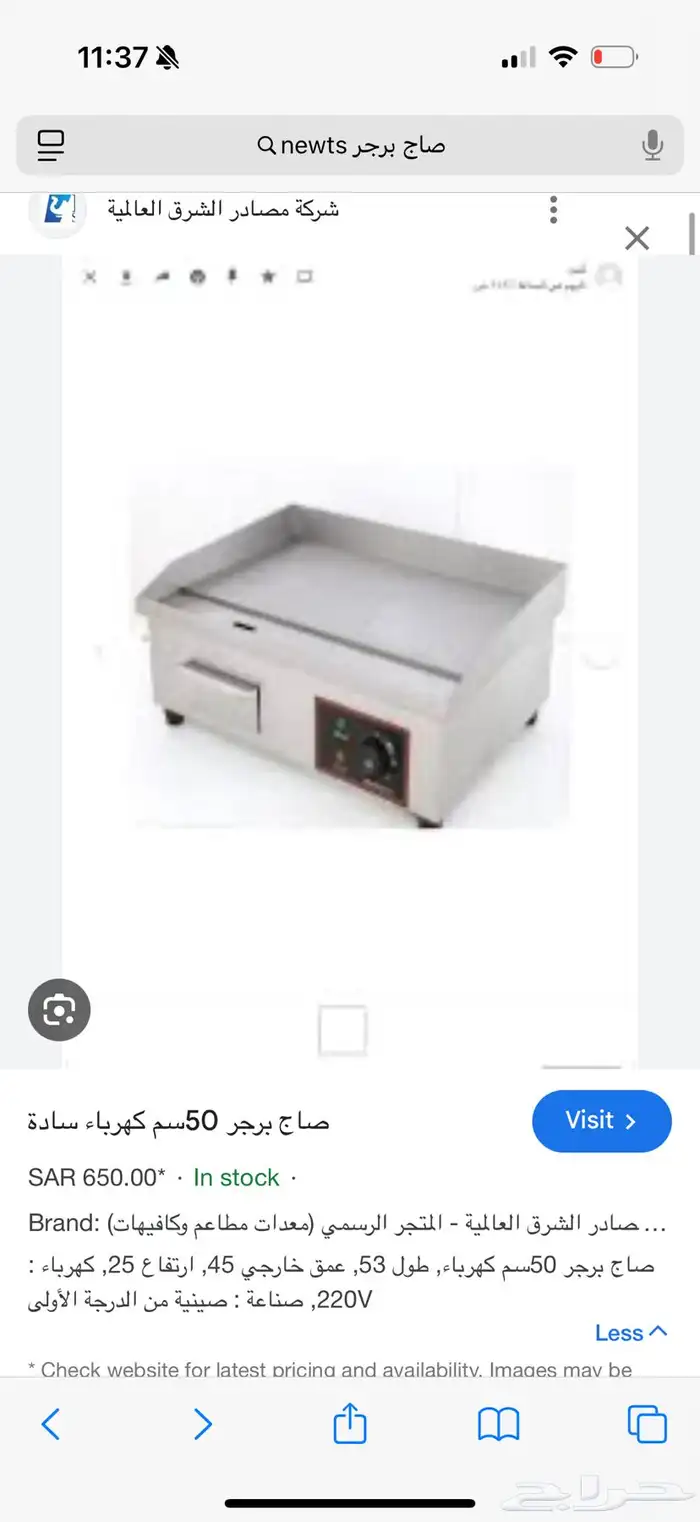
Task: Close the image preview panel
Action: [637, 238]
